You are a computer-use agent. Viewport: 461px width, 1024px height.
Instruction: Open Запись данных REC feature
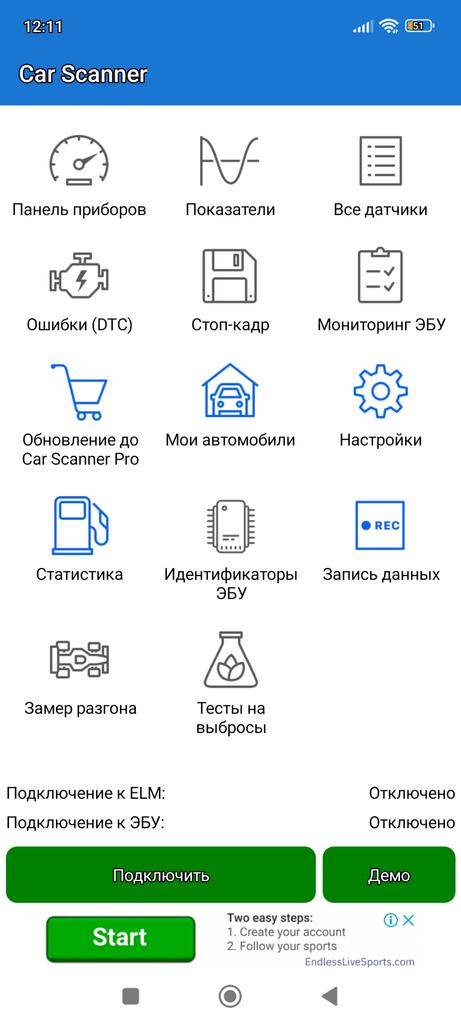point(381,541)
